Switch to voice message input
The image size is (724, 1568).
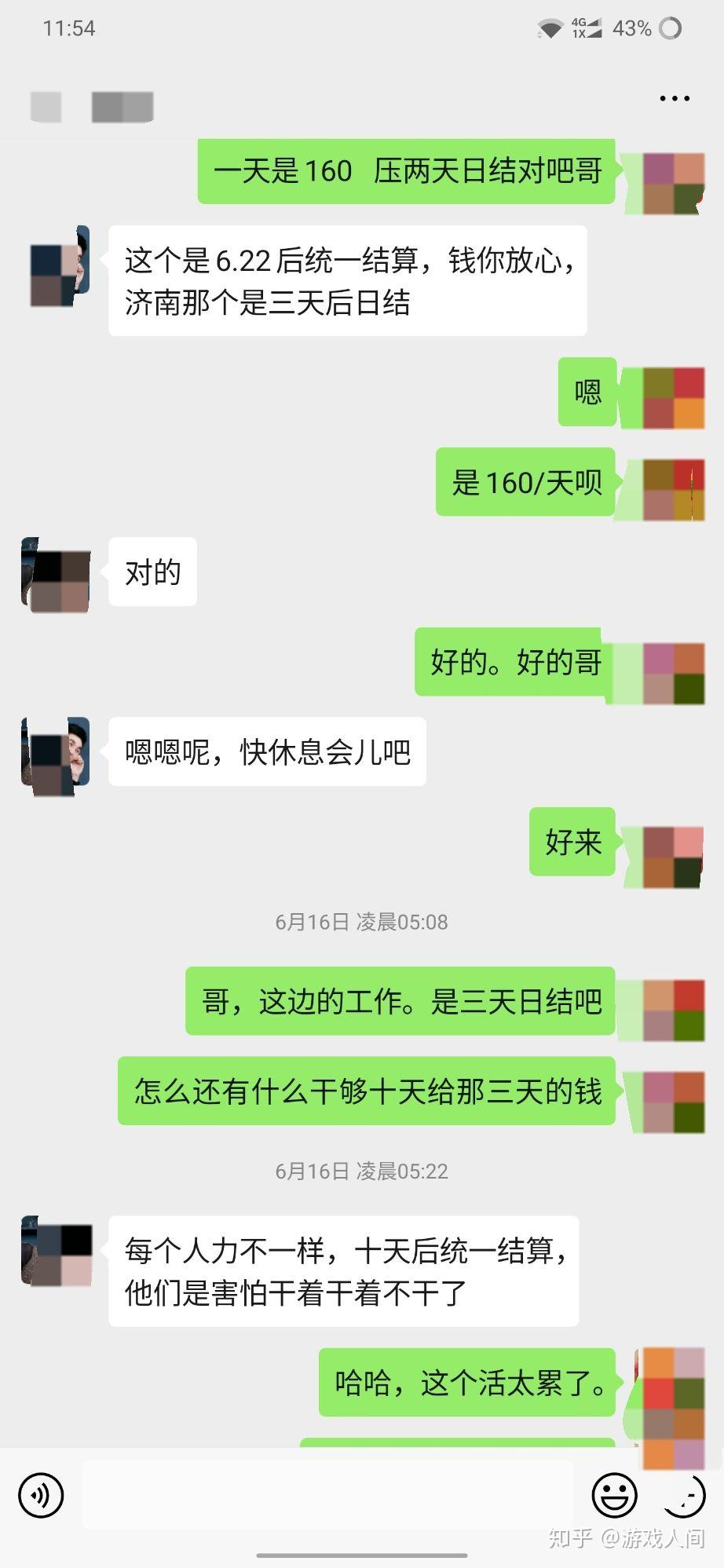tap(41, 1496)
